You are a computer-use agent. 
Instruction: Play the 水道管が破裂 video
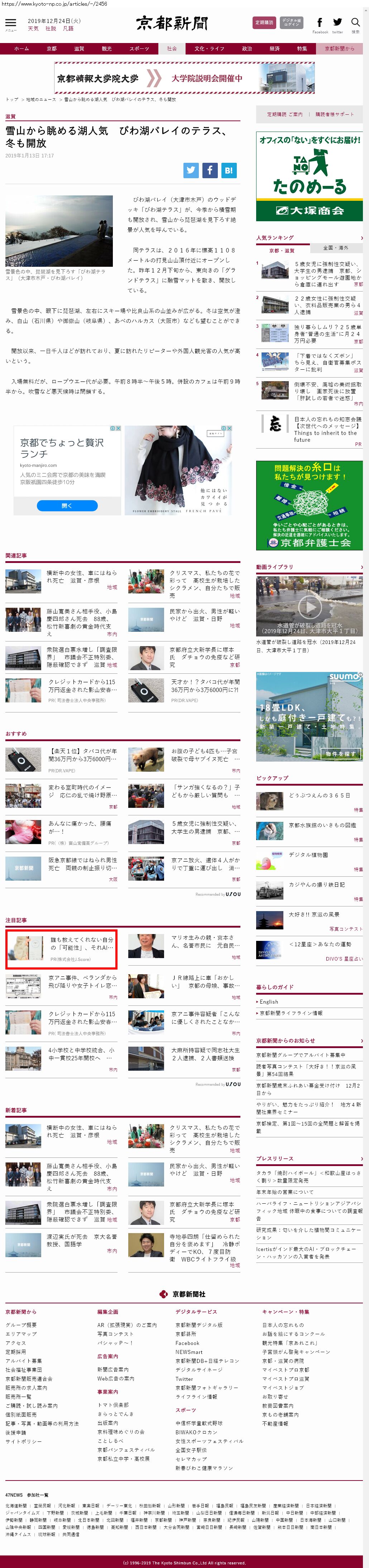[x=310, y=606]
